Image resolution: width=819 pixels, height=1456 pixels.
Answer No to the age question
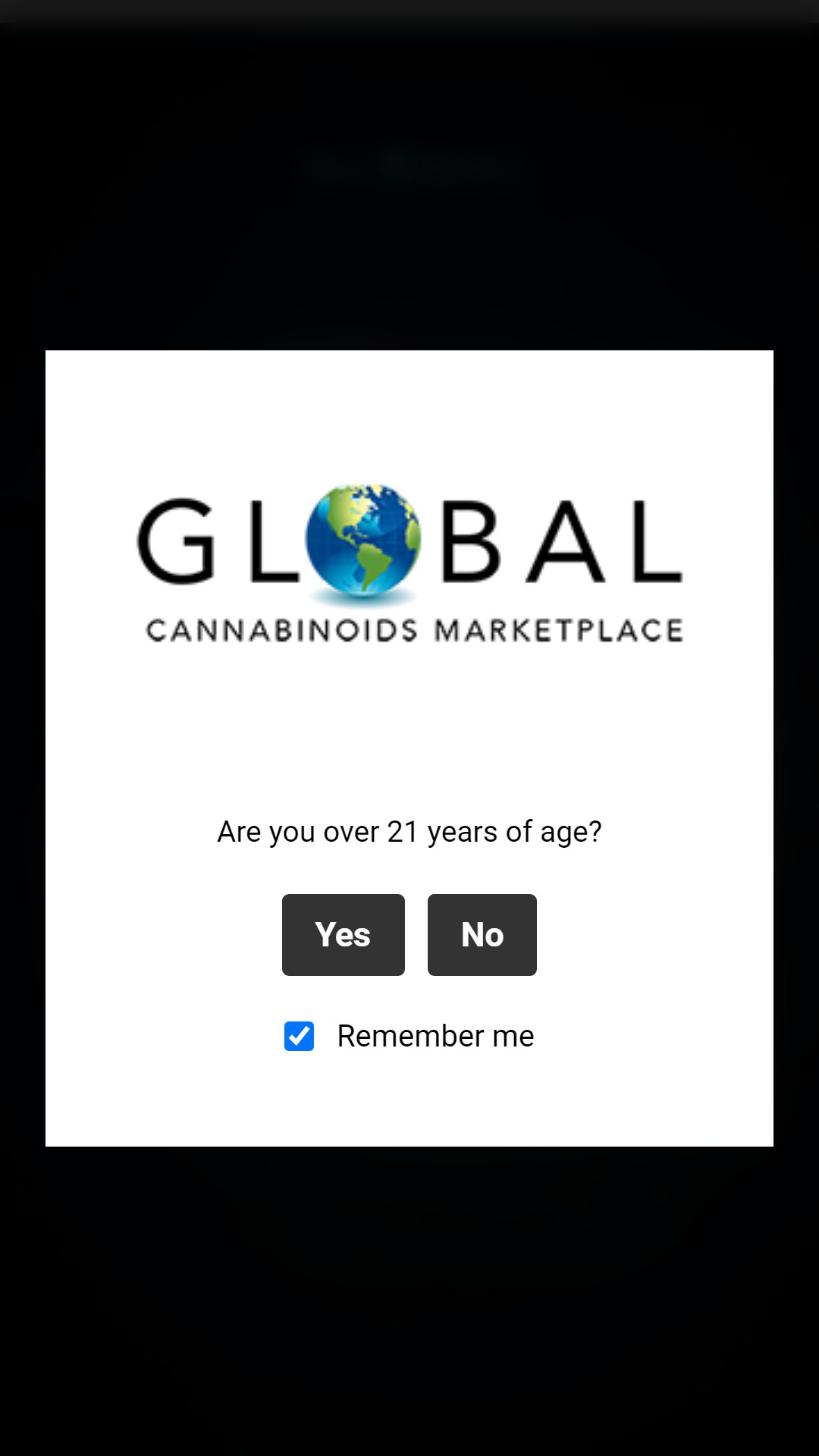coord(482,934)
